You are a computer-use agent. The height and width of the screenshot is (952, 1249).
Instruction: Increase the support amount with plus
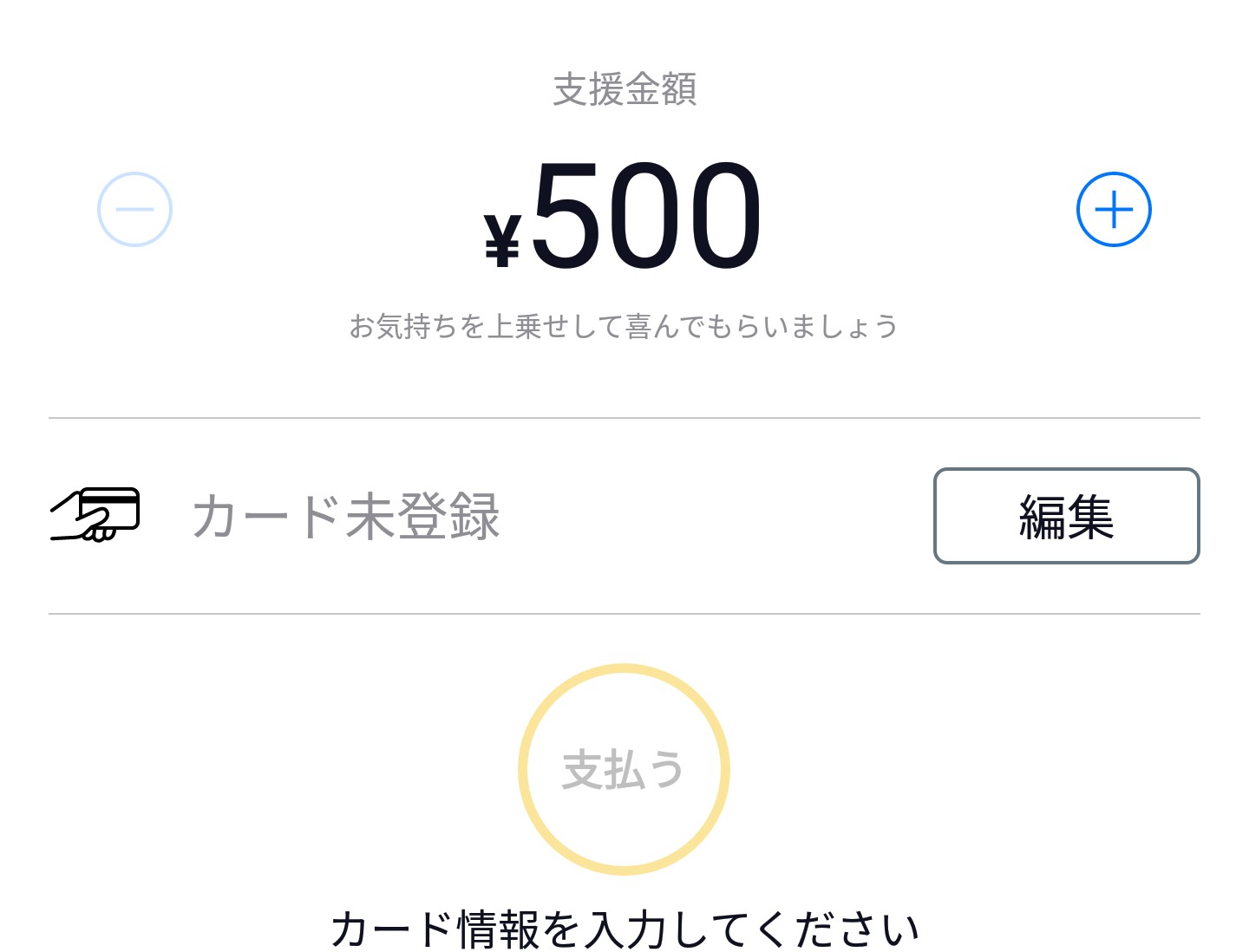tap(1114, 210)
